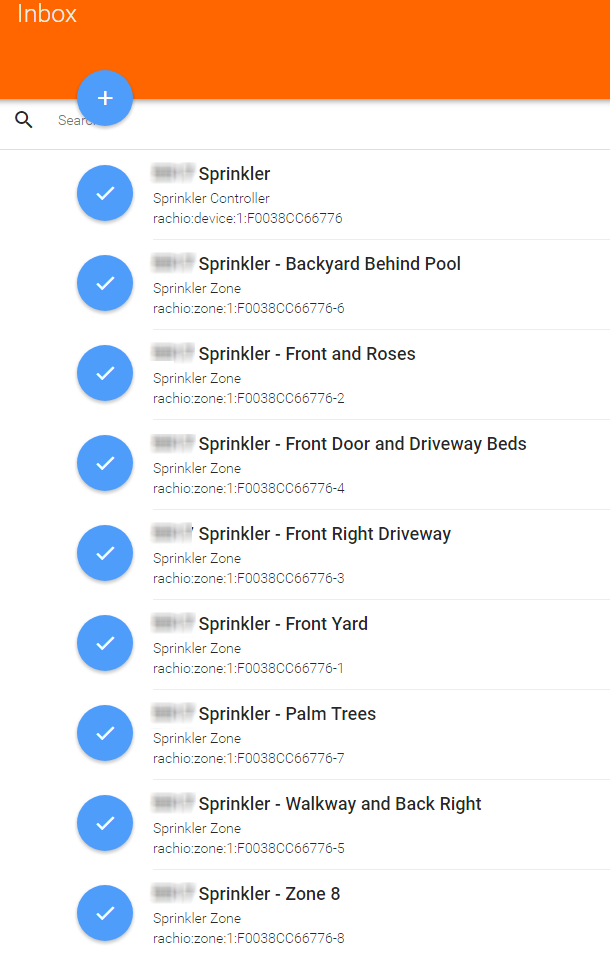
Task: Approve Walkway and Back Right checkmark
Action: click(x=105, y=823)
